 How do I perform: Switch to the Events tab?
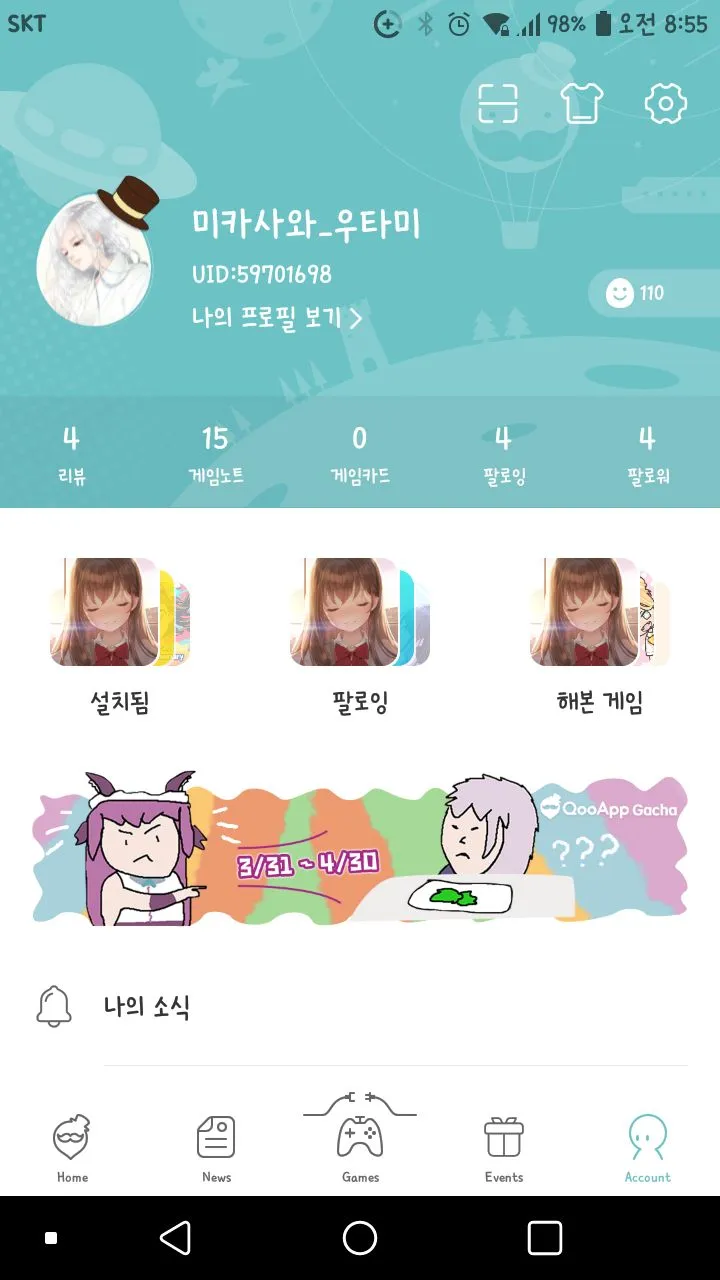coord(504,1148)
